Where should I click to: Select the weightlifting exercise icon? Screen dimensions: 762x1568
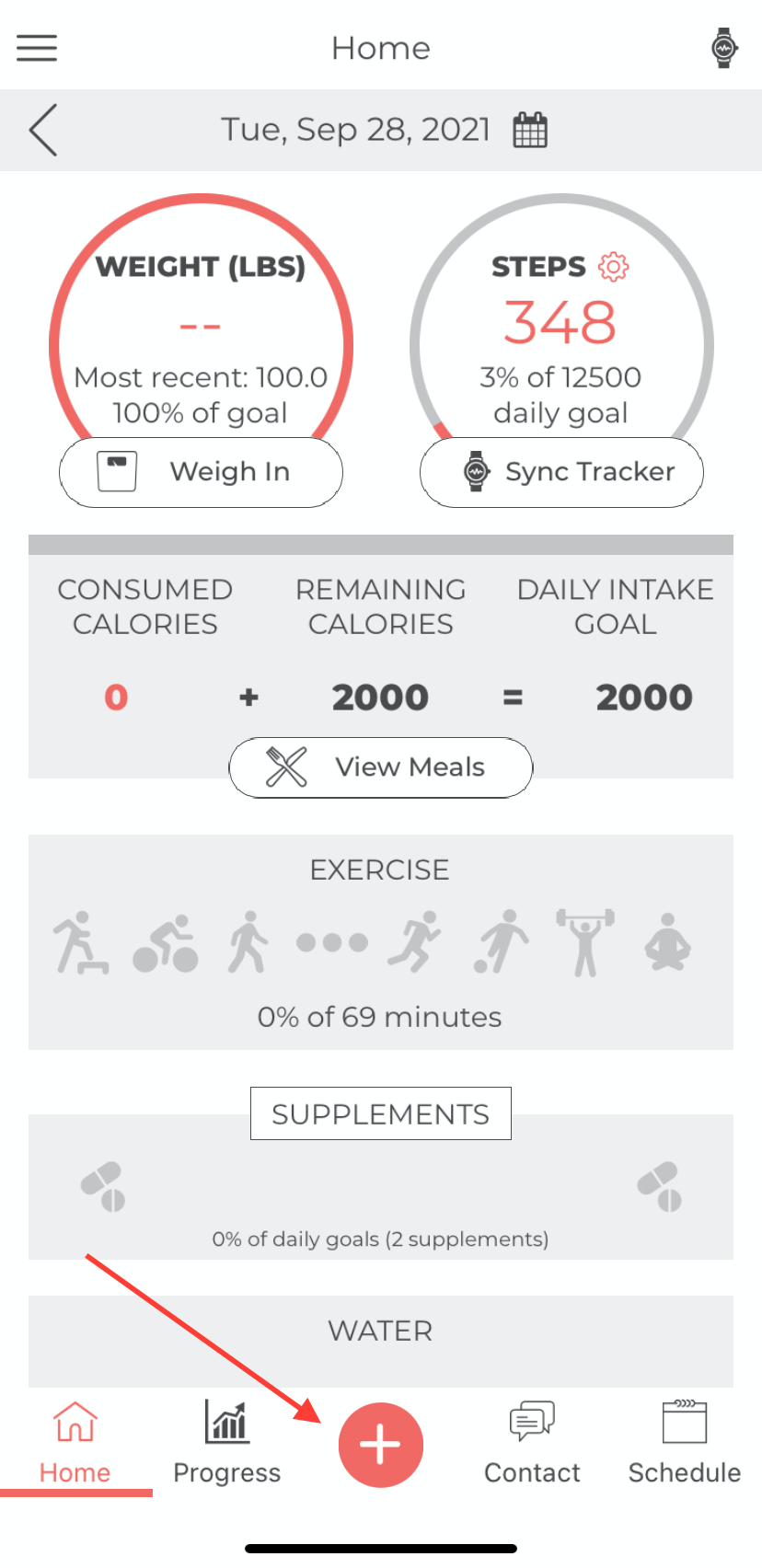(x=585, y=942)
